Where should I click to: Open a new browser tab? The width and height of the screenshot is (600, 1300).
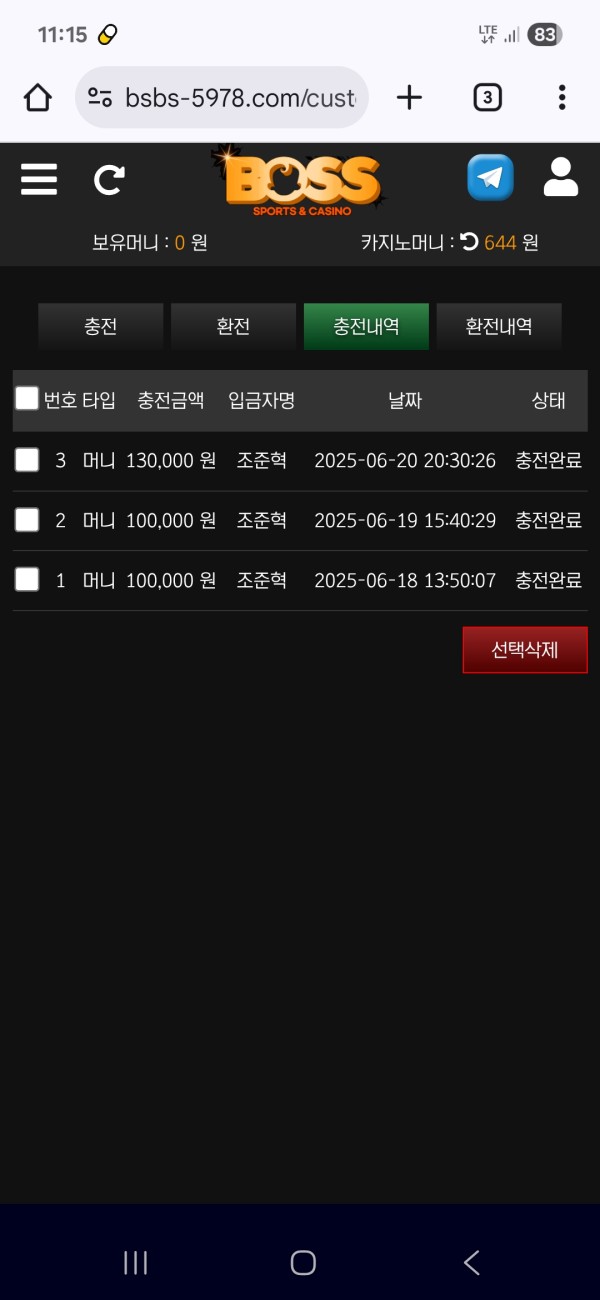[409, 97]
